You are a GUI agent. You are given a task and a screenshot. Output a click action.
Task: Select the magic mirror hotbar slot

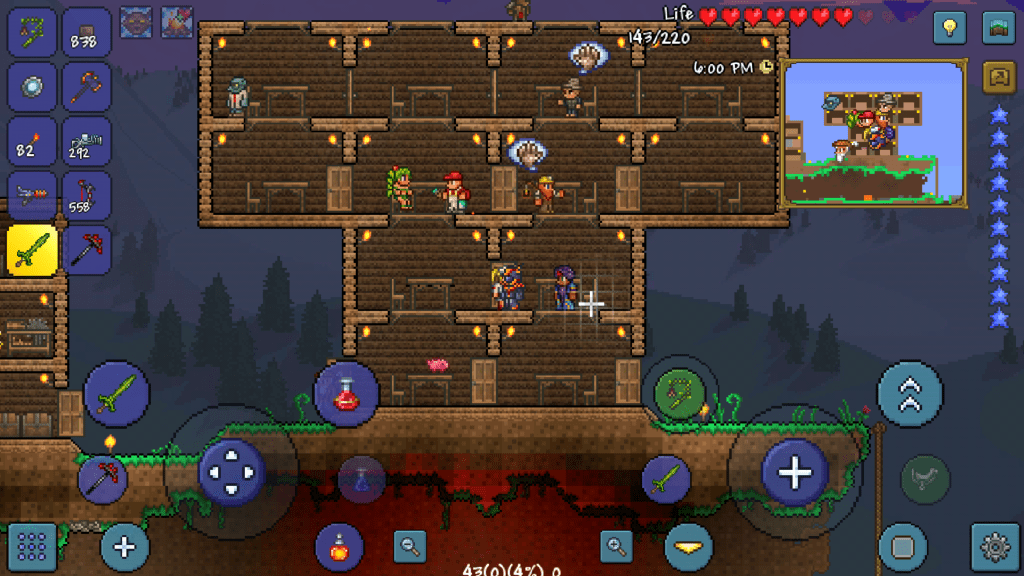(32, 87)
